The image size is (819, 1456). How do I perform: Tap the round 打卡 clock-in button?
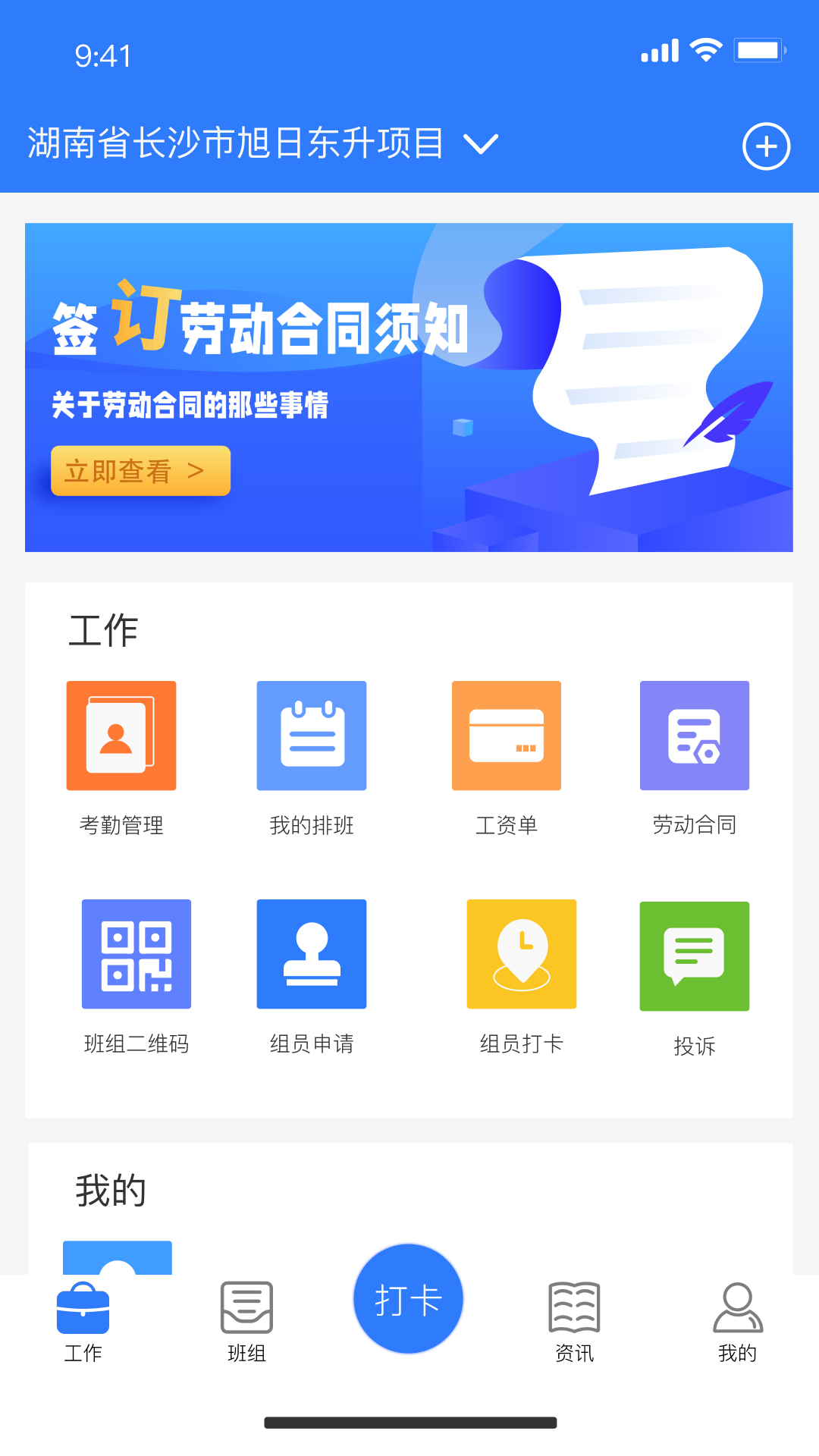[408, 1299]
